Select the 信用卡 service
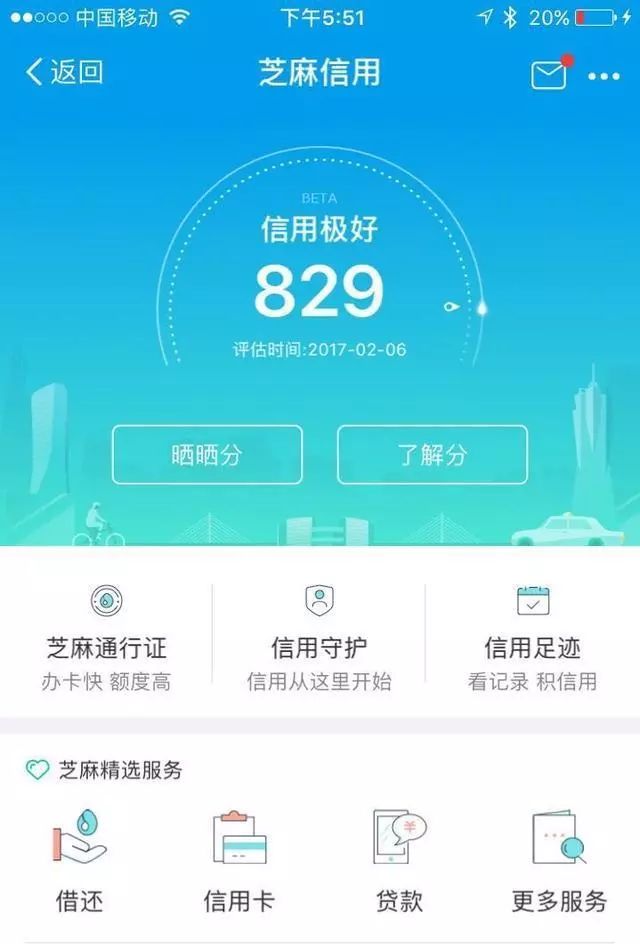640x944 pixels. click(x=238, y=860)
